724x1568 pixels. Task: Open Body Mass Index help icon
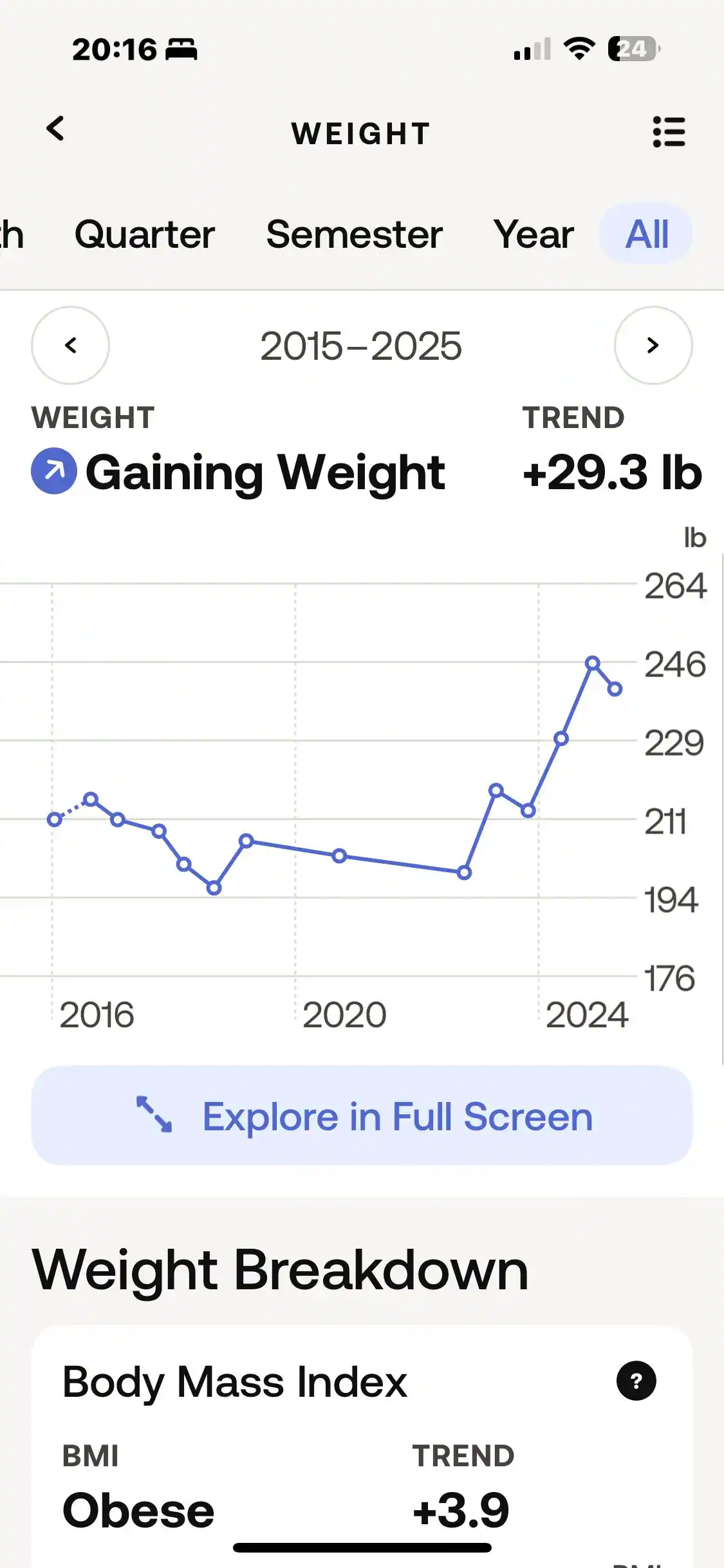pyautogui.click(x=636, y=1381)
